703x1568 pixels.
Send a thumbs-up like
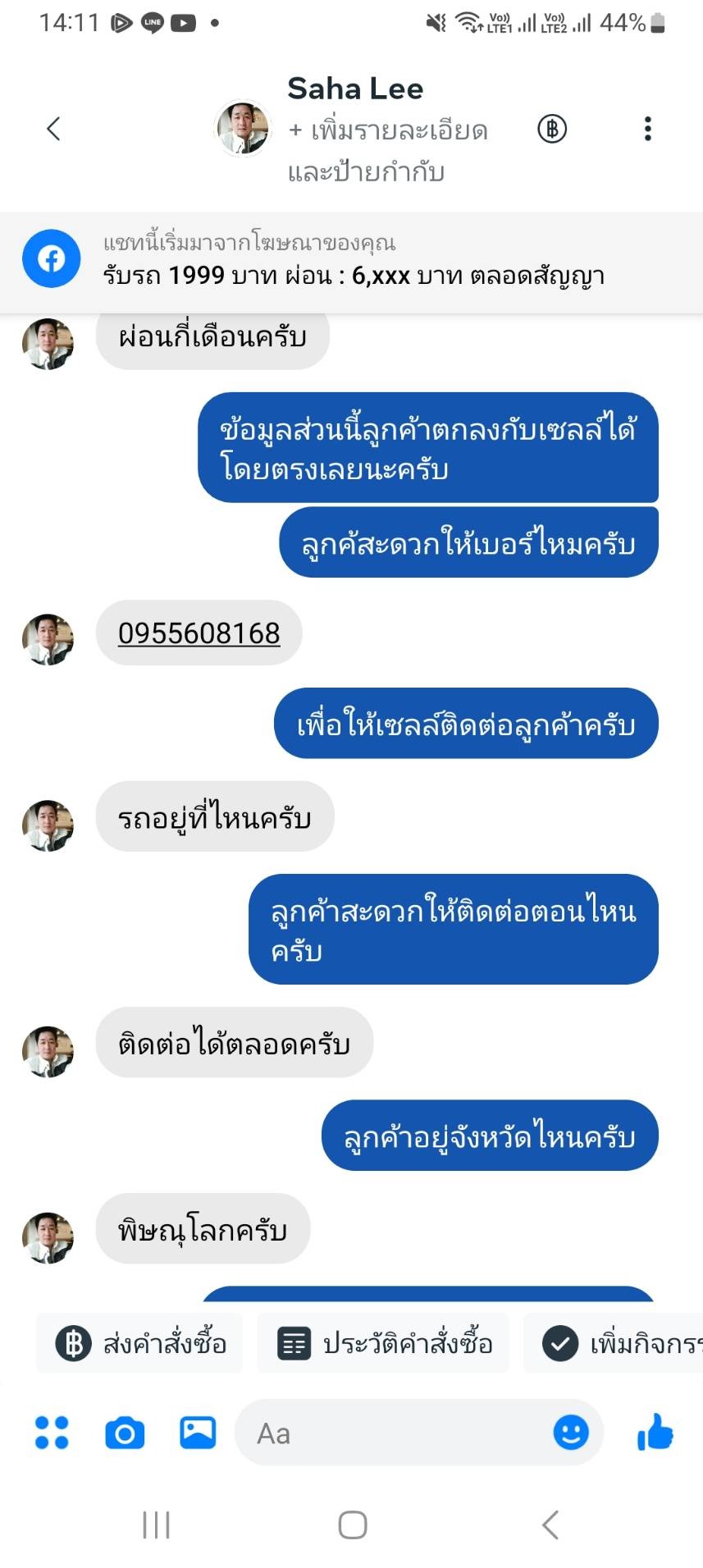click(655, 1433)
